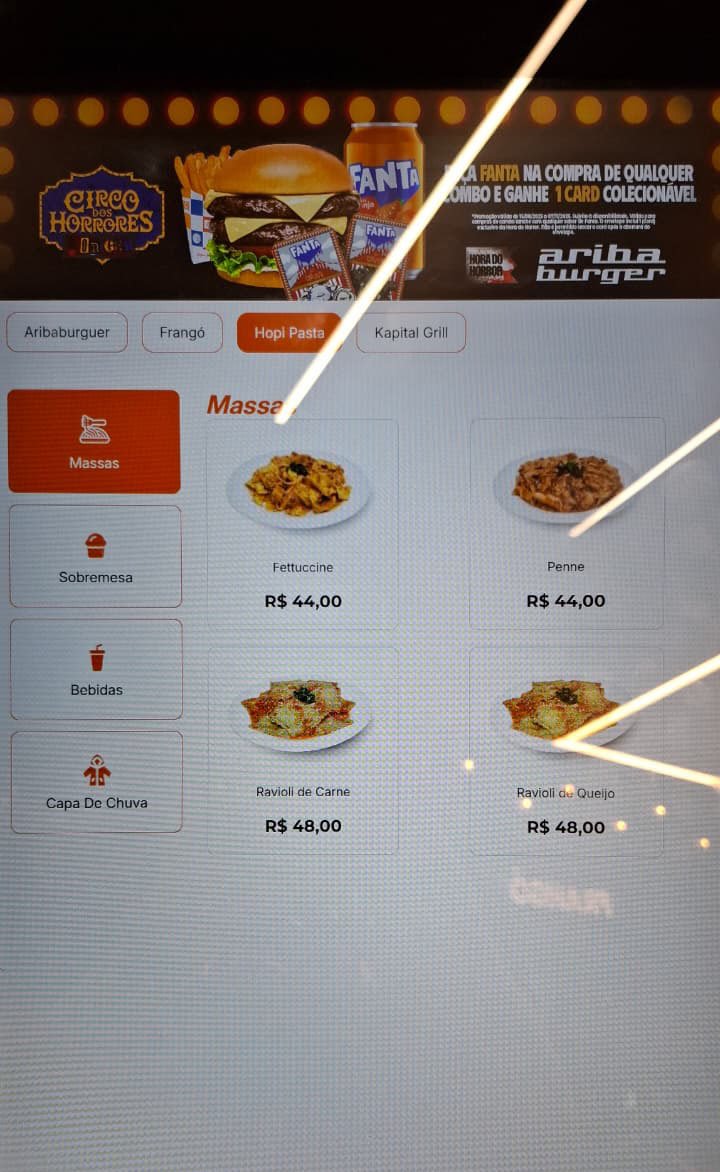Open the Sobremesa category
The height and width of the screenshot is (1172, 720).
(x=95, y=556)
